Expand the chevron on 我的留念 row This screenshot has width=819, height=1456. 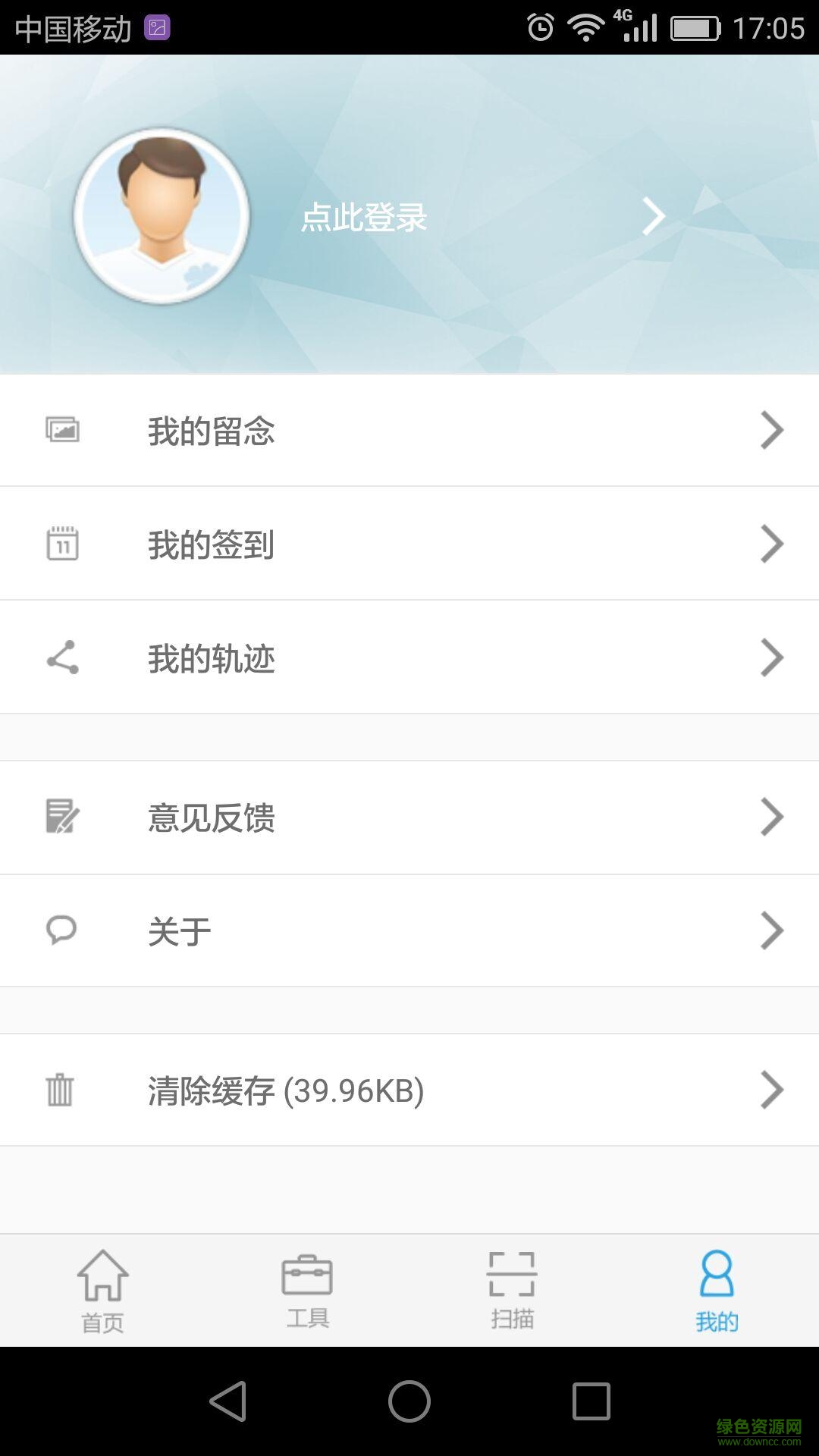click(x=772, y=430)
